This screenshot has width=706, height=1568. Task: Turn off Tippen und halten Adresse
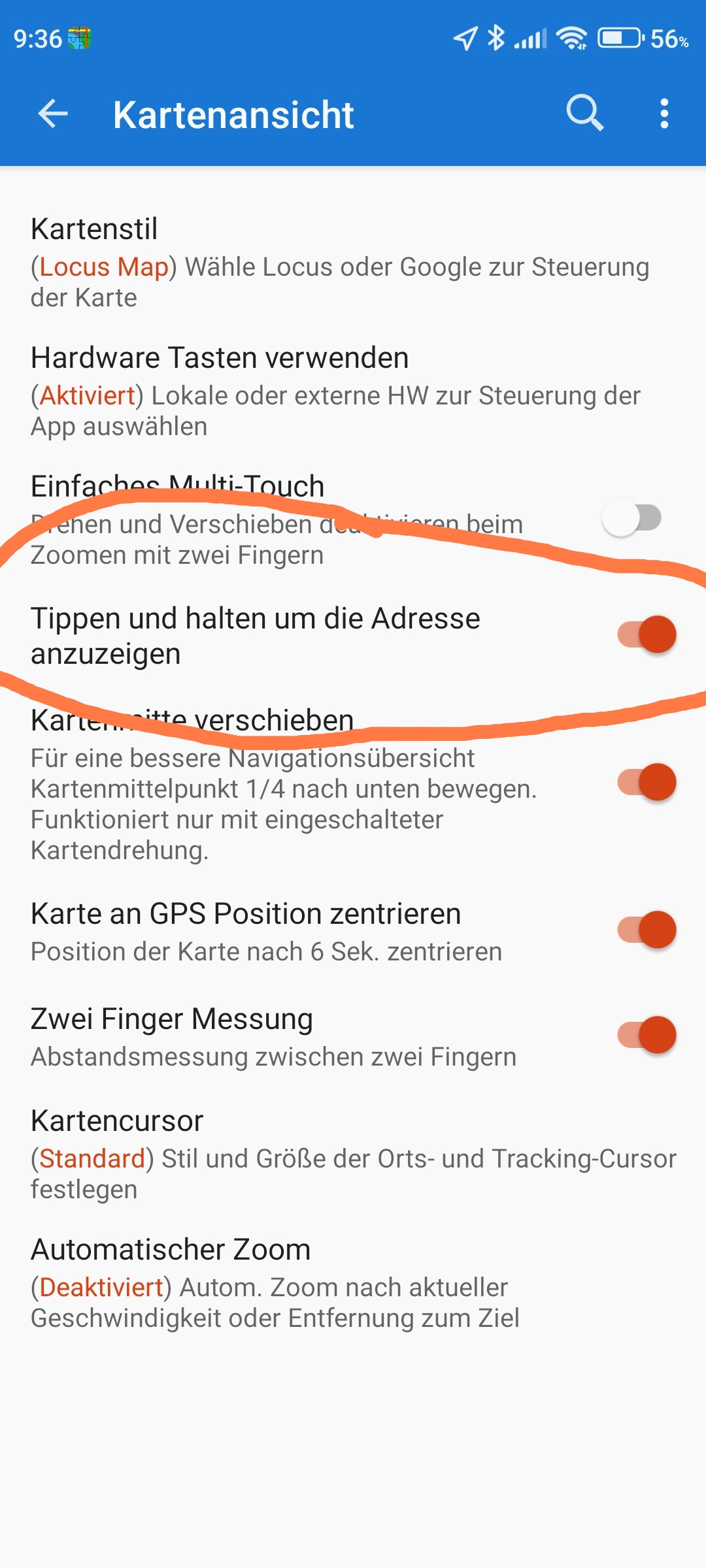(x=647, y=634)
